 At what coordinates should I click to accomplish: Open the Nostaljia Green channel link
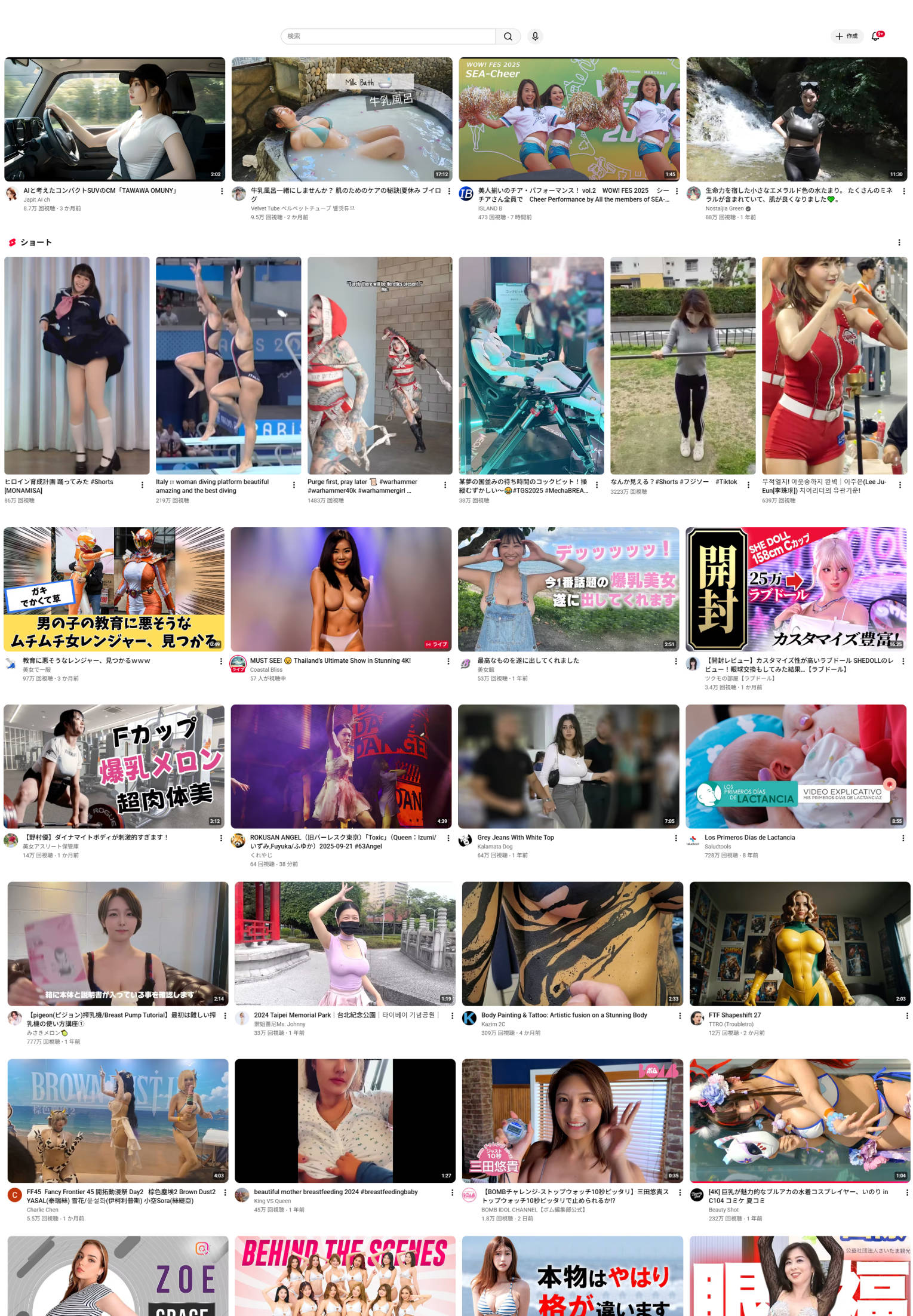(x=724, y=209)
